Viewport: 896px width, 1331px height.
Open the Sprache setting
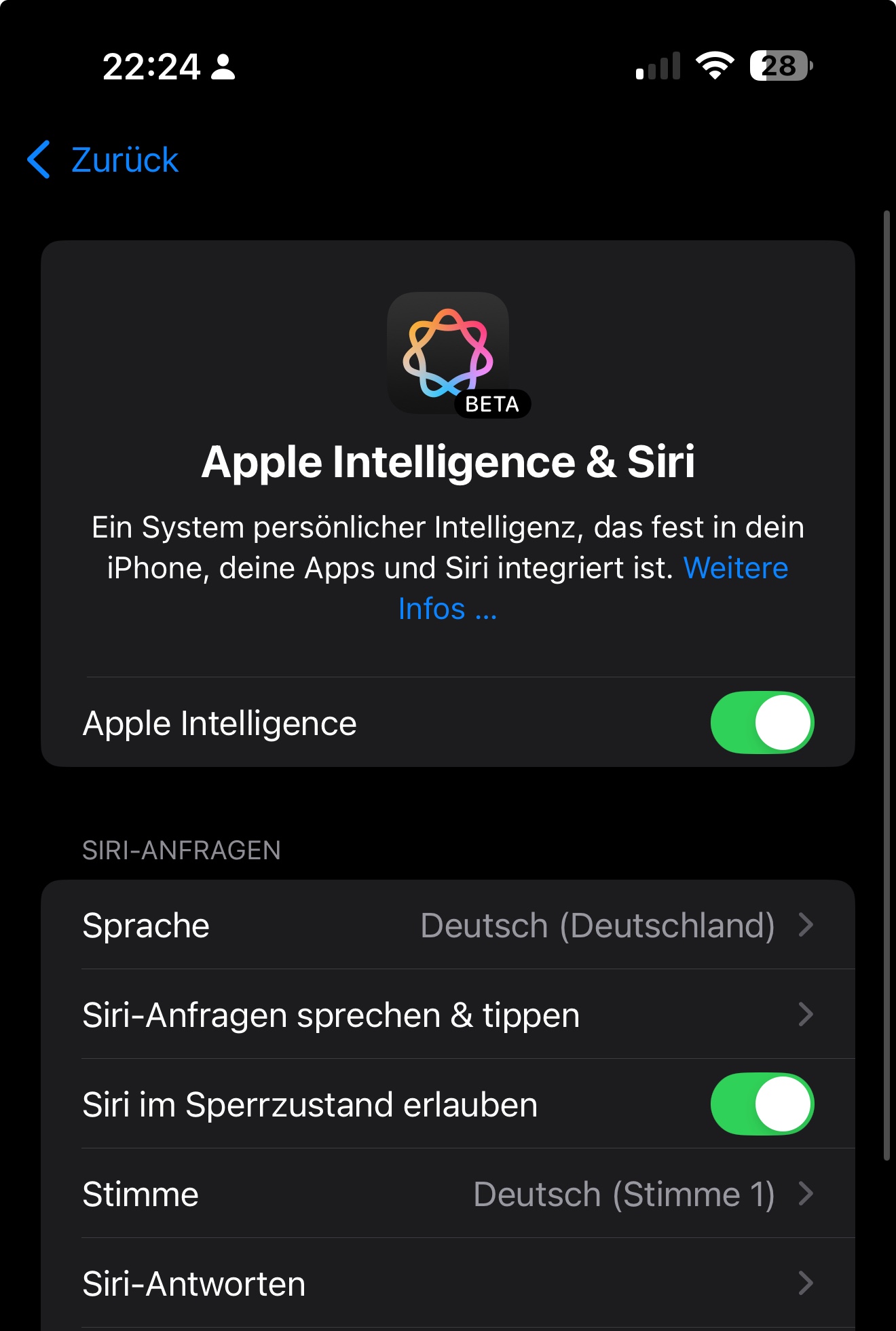pyautogui.click(x=448, y=925)
